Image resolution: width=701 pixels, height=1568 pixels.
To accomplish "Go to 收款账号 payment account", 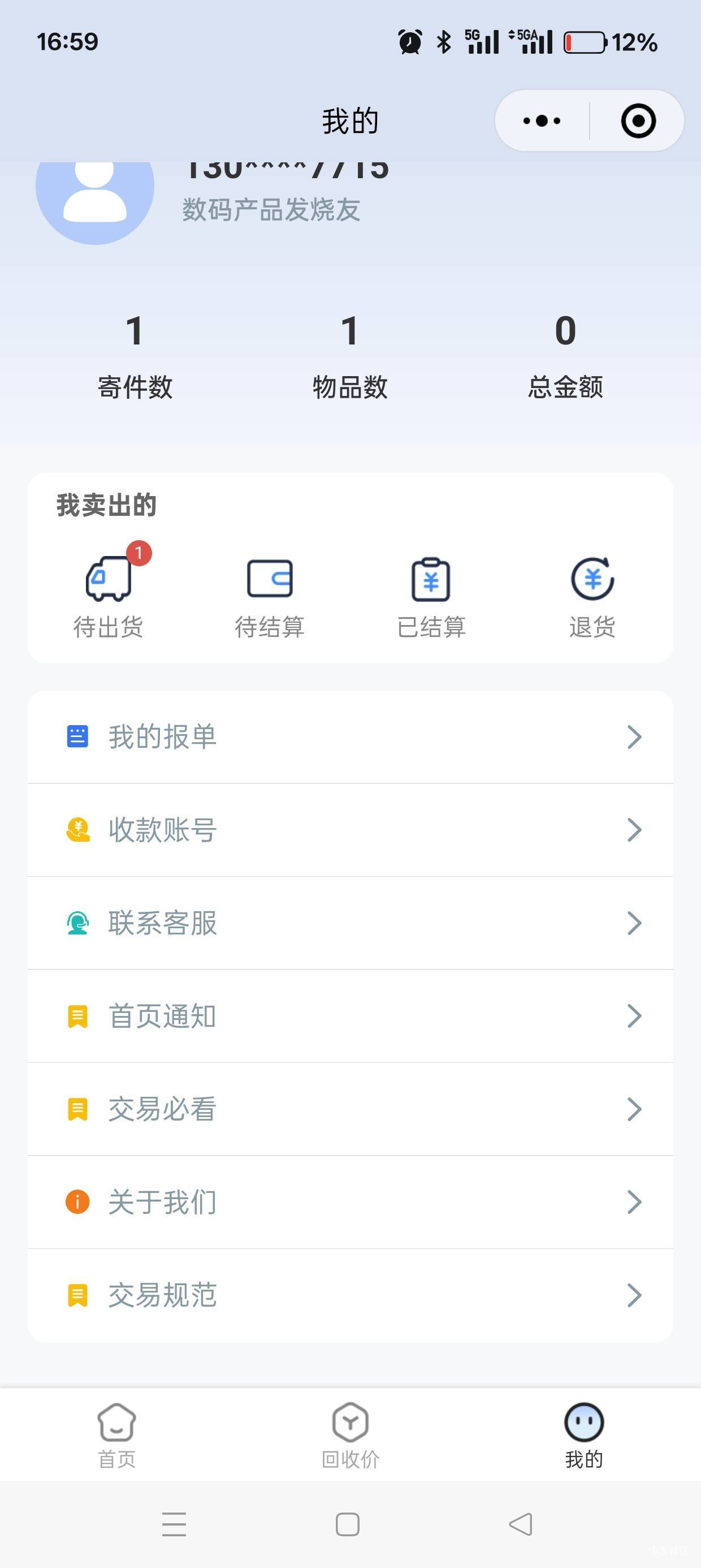I will [350, 830].
